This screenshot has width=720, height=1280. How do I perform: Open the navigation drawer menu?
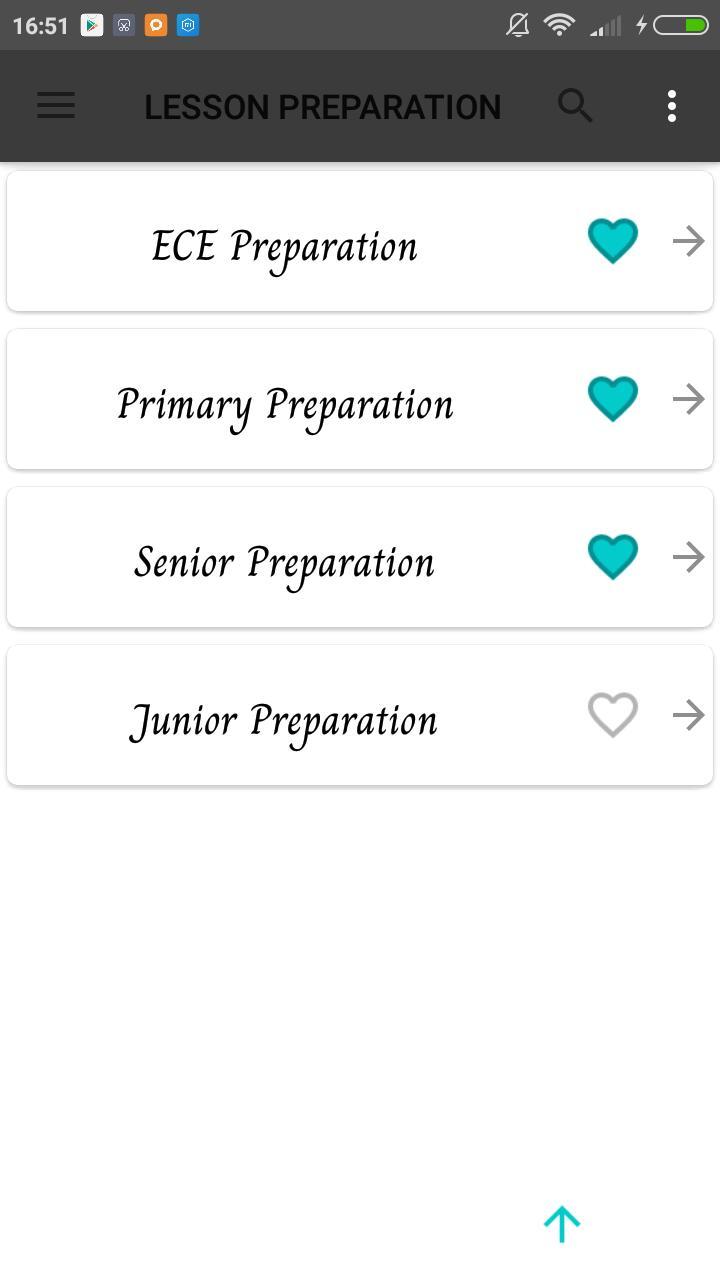[x=55, y=105]
